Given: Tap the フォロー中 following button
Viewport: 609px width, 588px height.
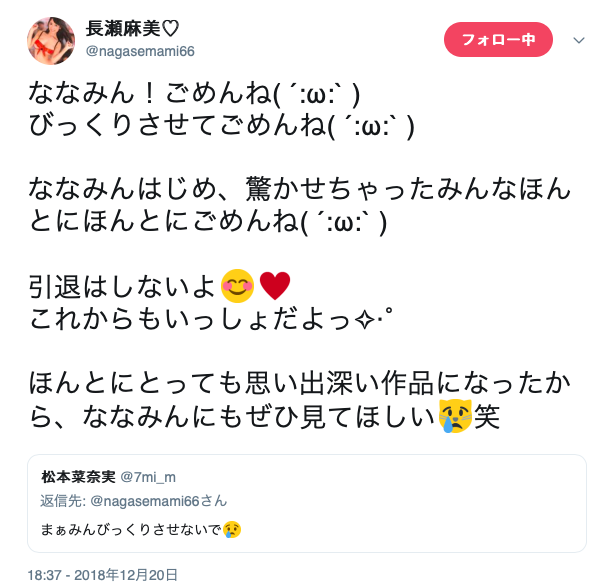Looking at the screenshot, I should [497, 40].
